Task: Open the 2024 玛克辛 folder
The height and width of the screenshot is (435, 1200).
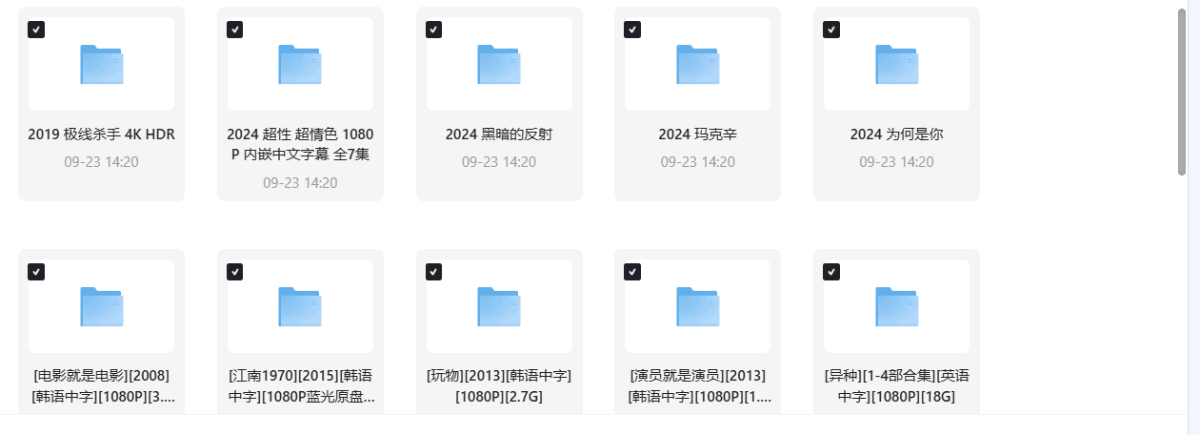Action: tap(698, 63)
